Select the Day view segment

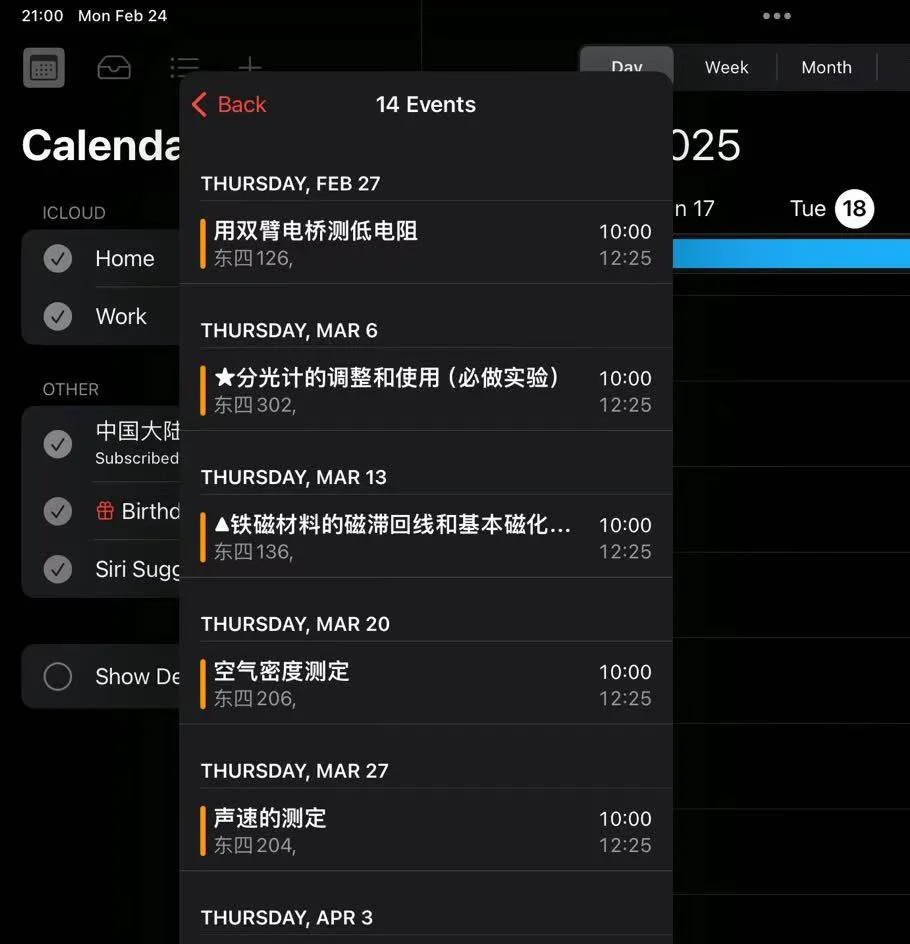(627, 66)
